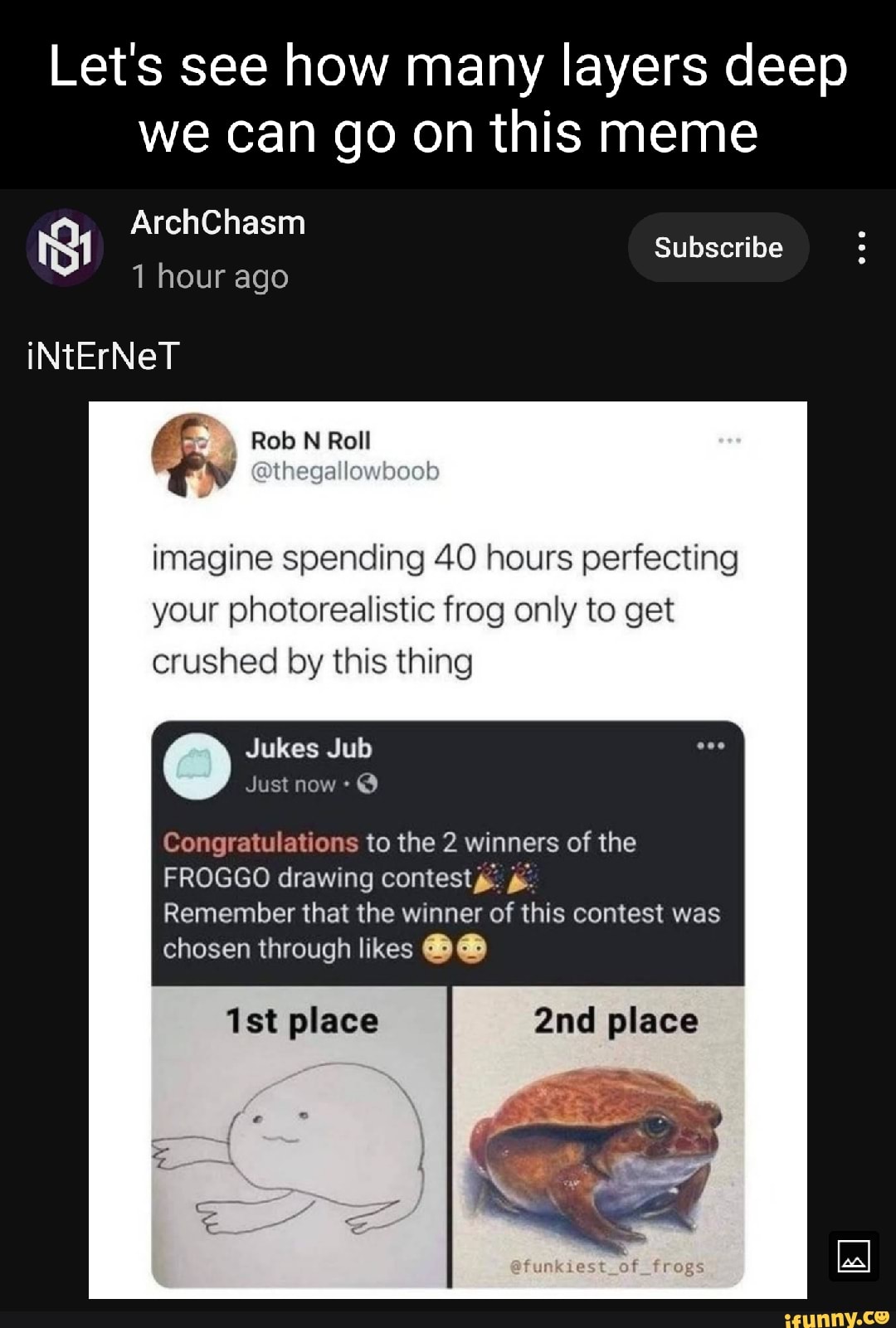This screenshot has width=896, height=1328.
Task: Select the Rob N Roll display name
Action: pos(312,442)
